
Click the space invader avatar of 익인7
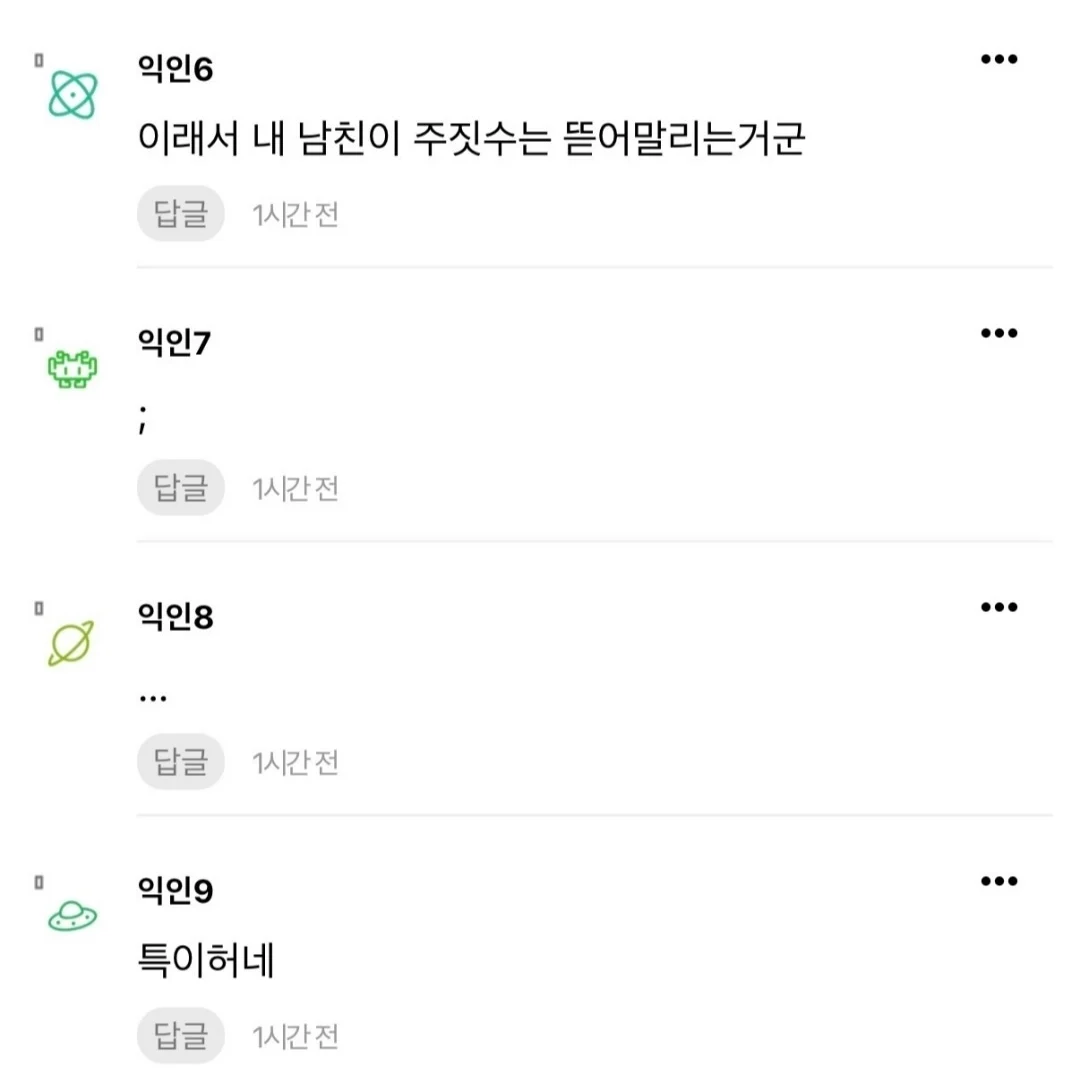click(x=70, y=366)
